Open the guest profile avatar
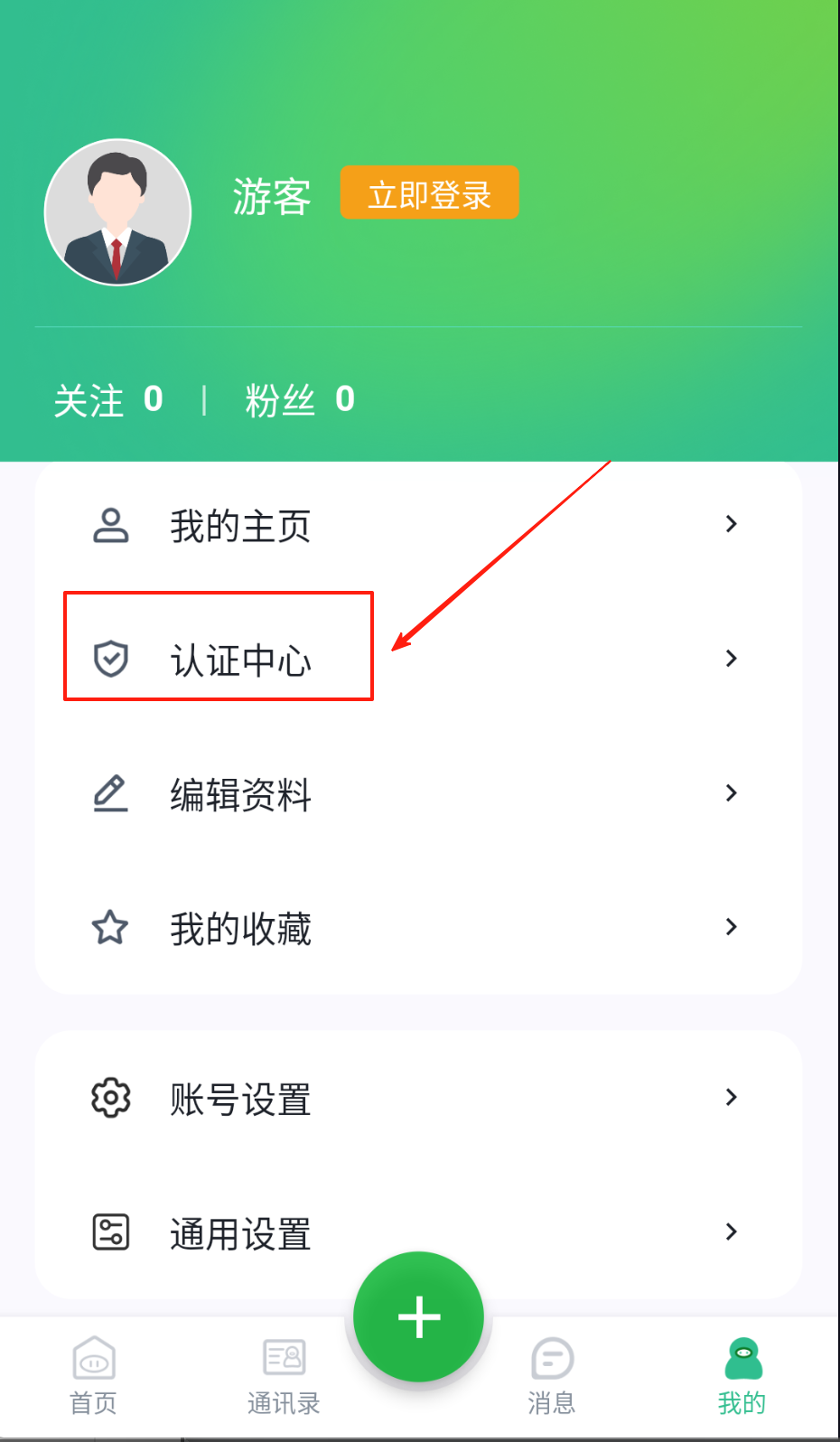The width and height of the screenshot is (840, 1442). tap(118, 212)
